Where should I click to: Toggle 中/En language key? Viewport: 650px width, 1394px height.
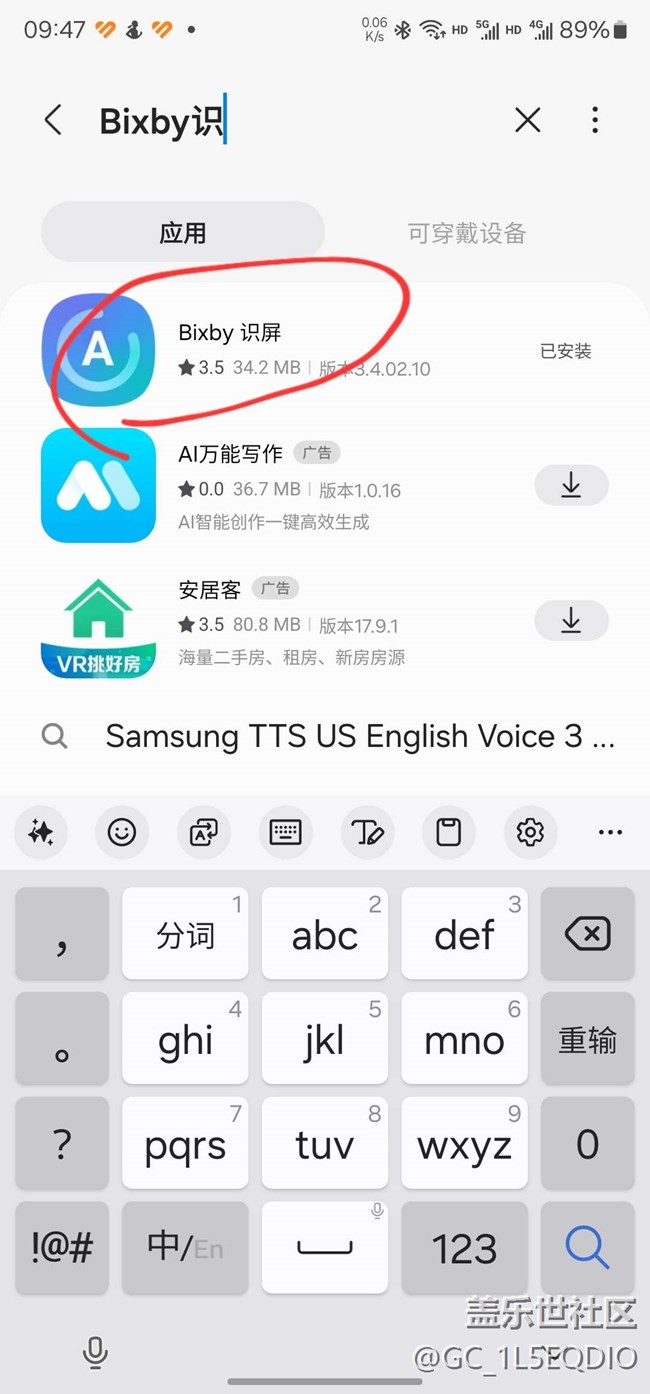pyautogui.click(x=185, y=1247)
